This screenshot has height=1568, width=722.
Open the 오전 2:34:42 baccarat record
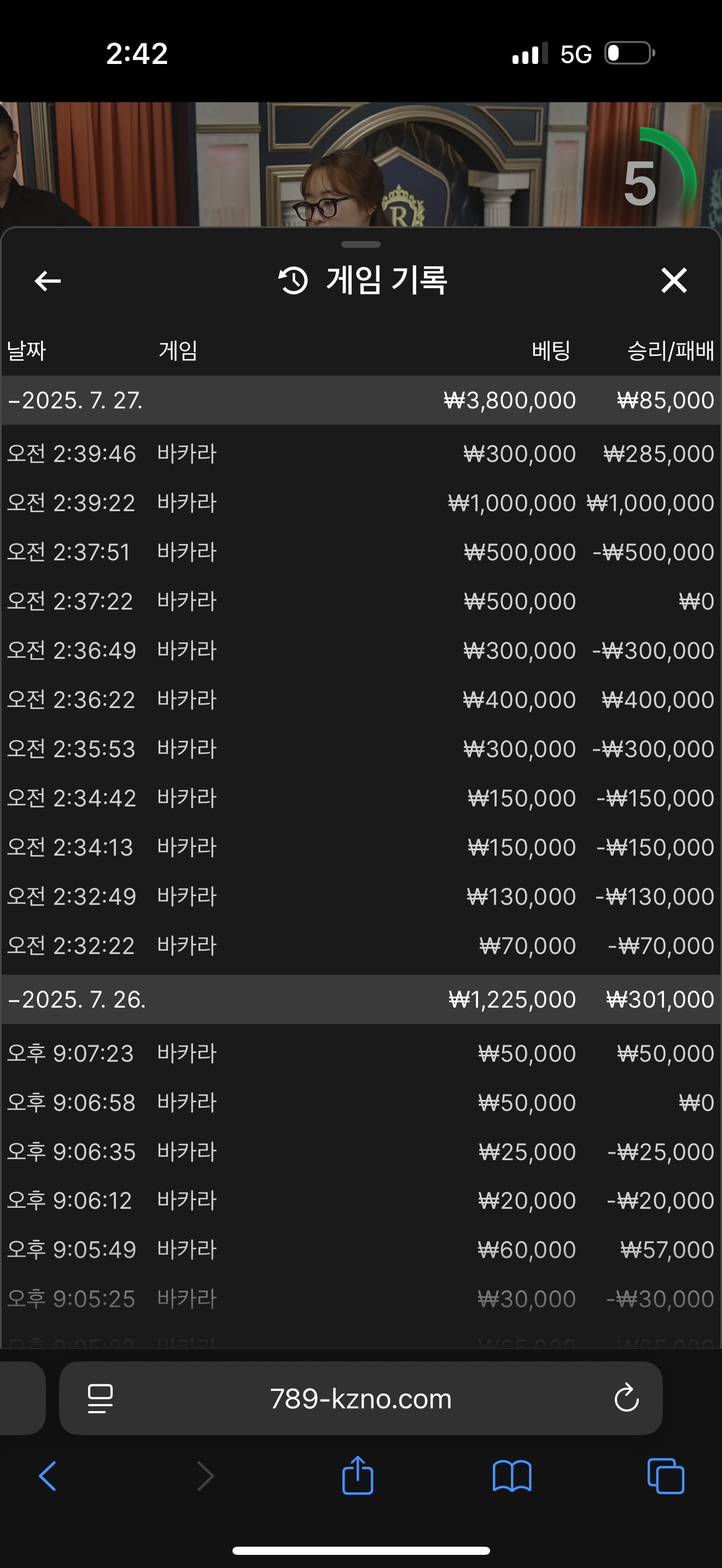(x=361, y=798)
